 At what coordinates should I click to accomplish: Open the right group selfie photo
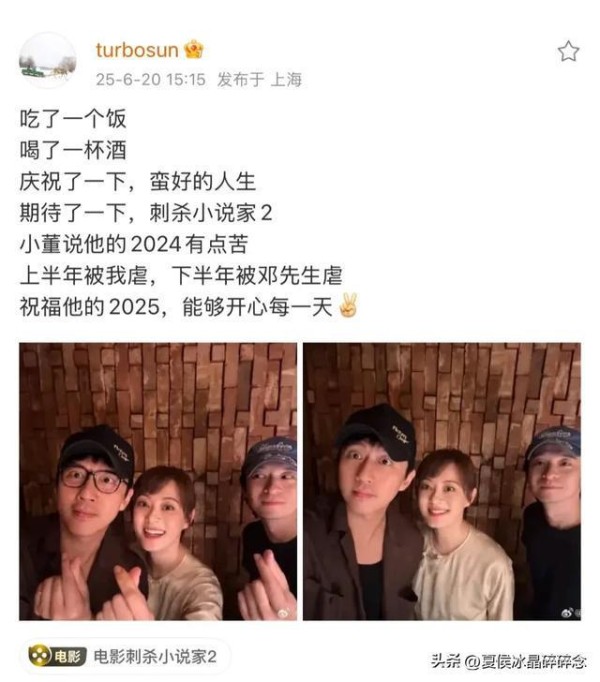tap(442, 481)
